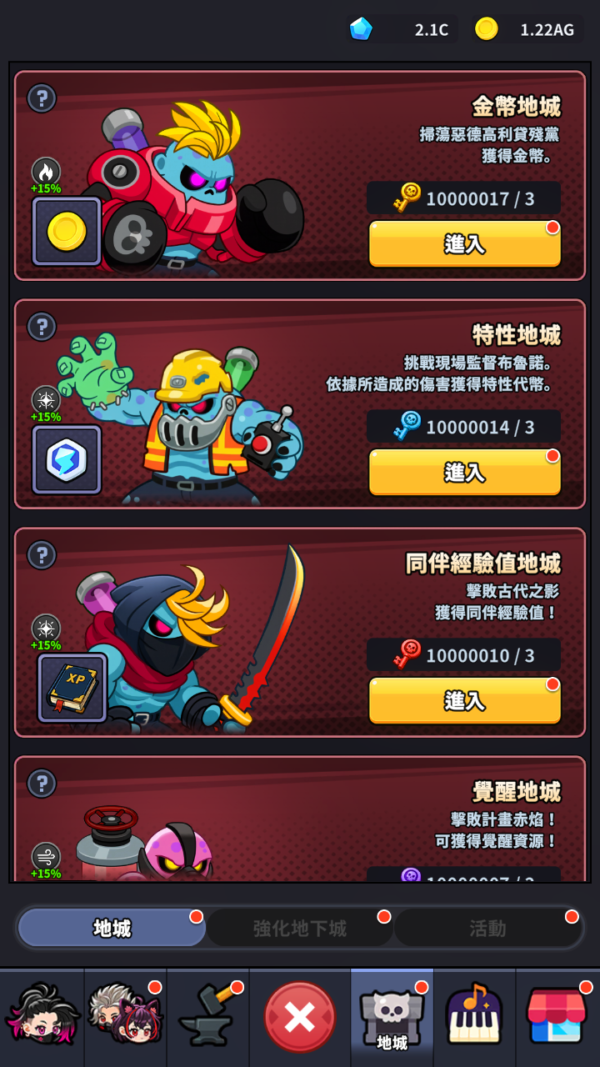
Task: View the gold coin reward in 金幣地城
Action: (x=67, y=232)
